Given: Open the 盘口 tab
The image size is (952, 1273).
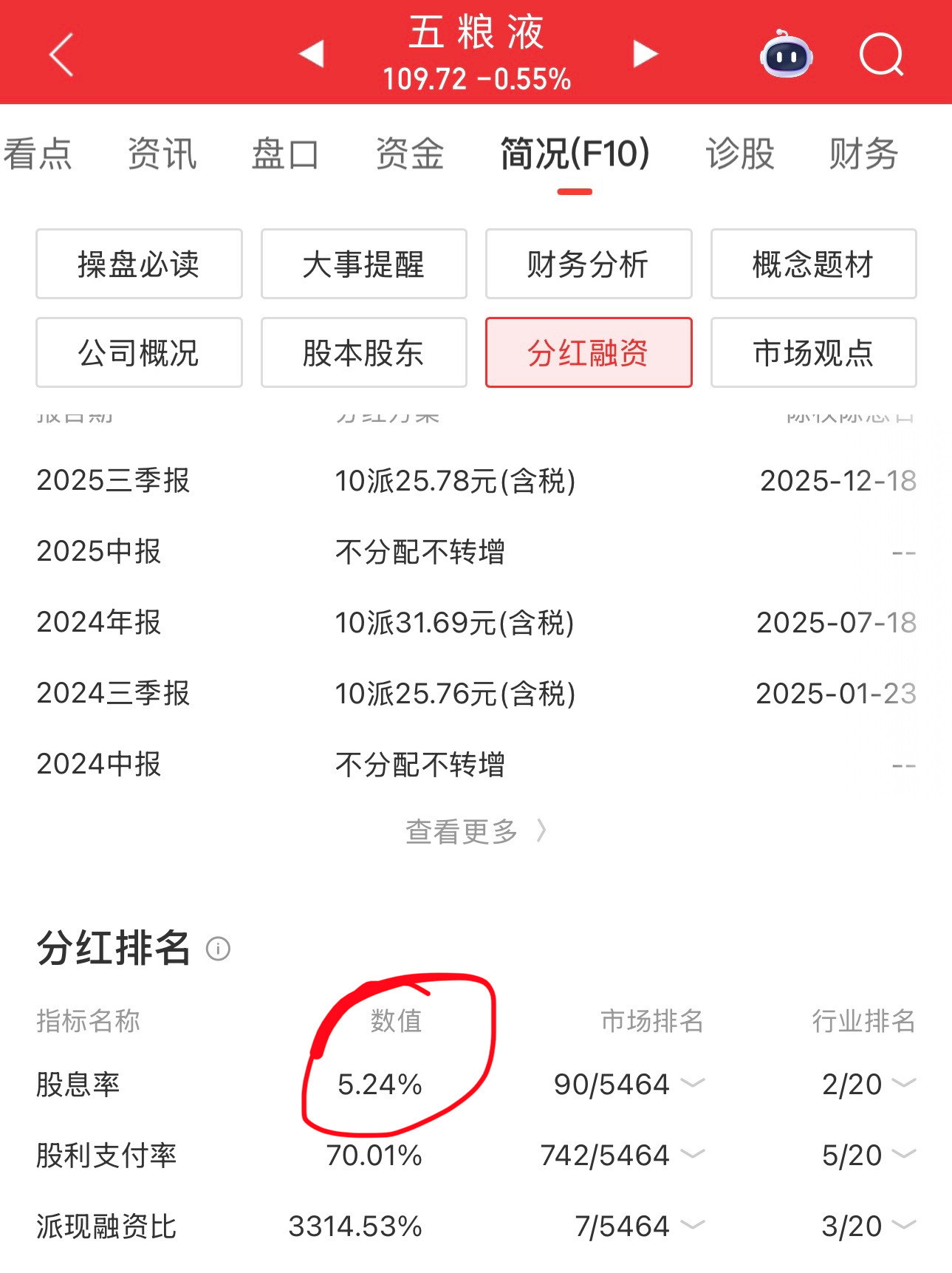Looking at the screenshot, I should pyautogui.click(x=286, y=154).
